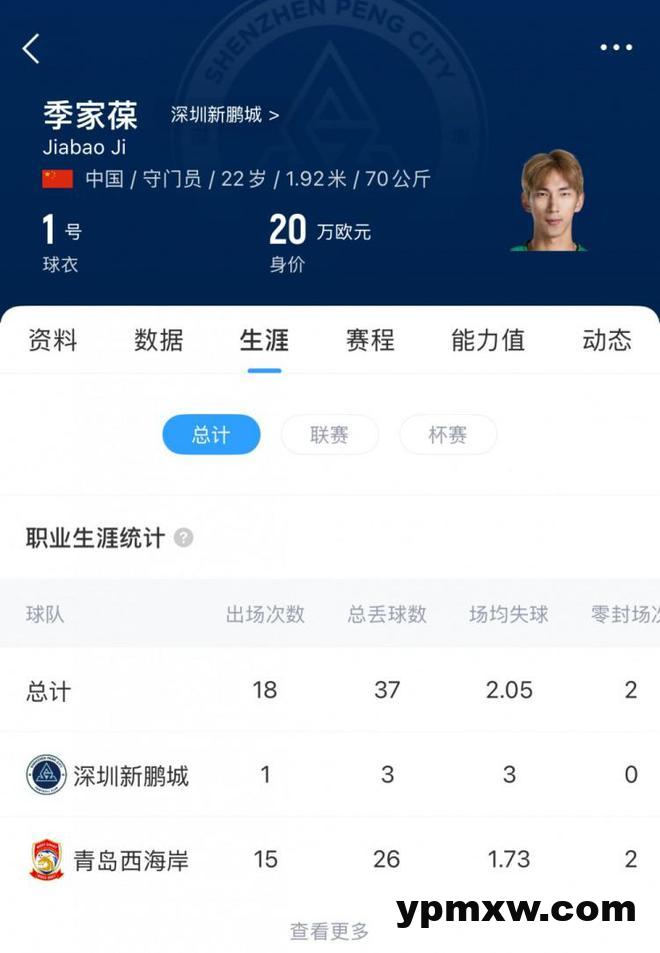Open the help icon beside 职业生涯统计
Screen dimensions: 660x953
pyautogui.click(x=183, y=538)
